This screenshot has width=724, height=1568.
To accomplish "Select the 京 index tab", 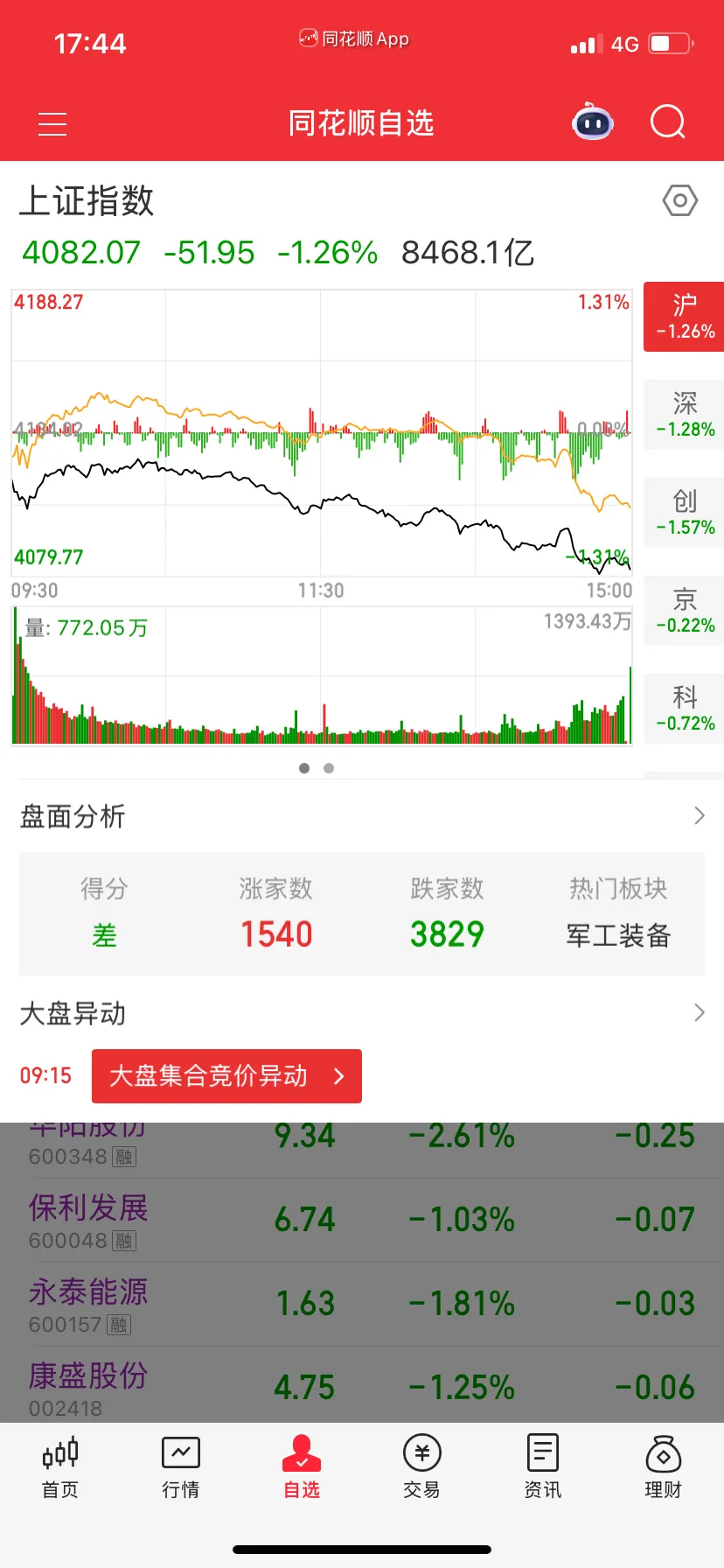I will (685, 611).
